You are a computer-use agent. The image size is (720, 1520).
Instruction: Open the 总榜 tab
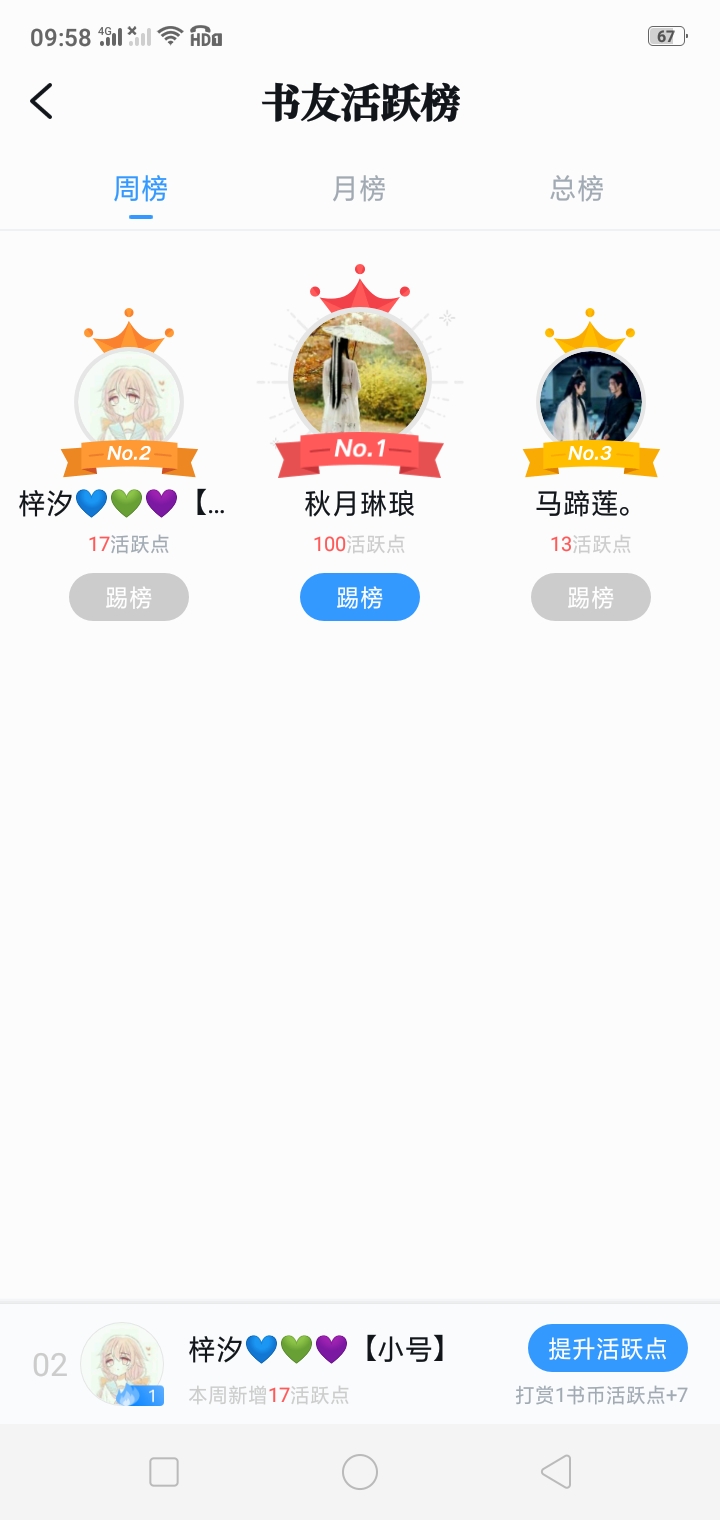577,189
